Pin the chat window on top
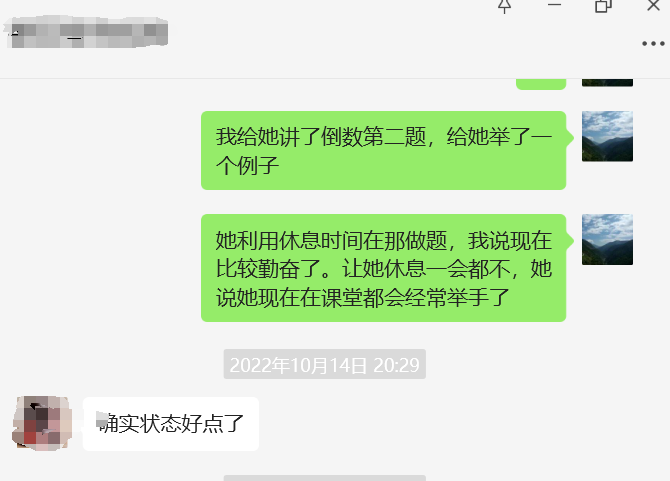 coord(505,6)
